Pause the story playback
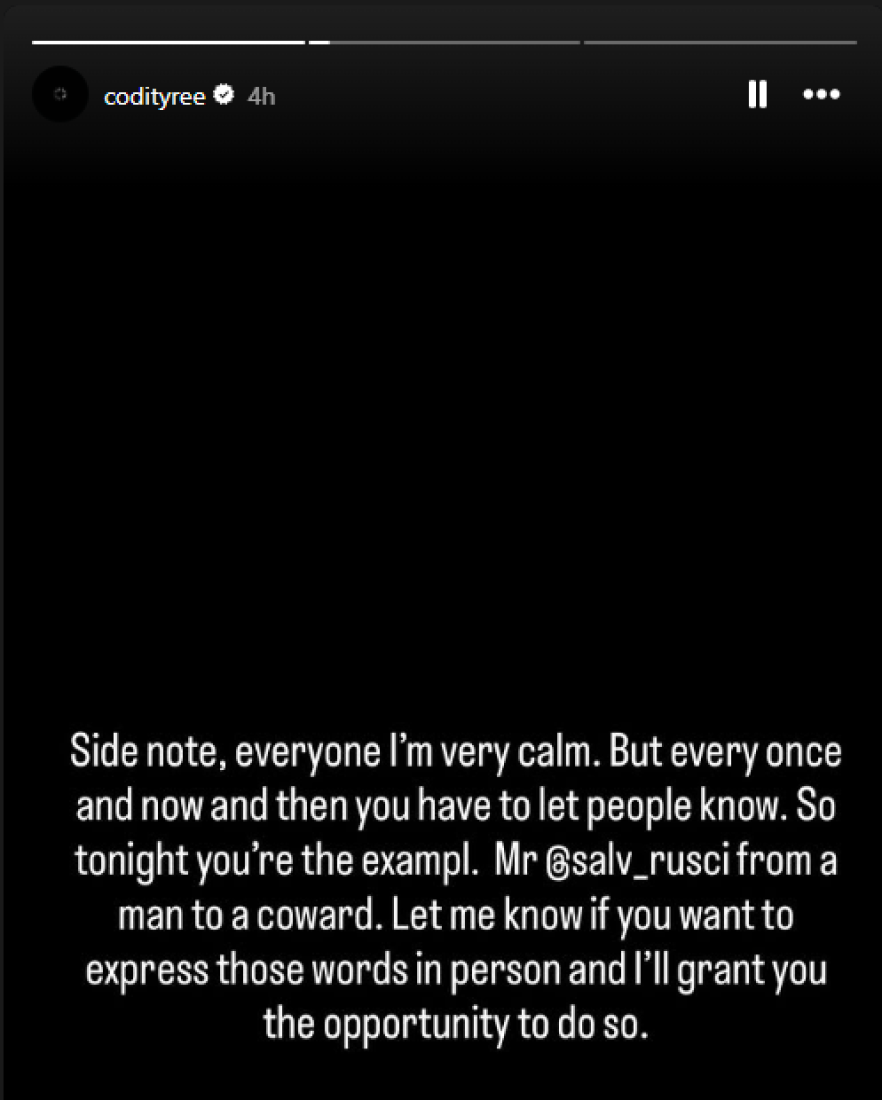The width and height of the screenshot is (882, 1100). (758, 95)
